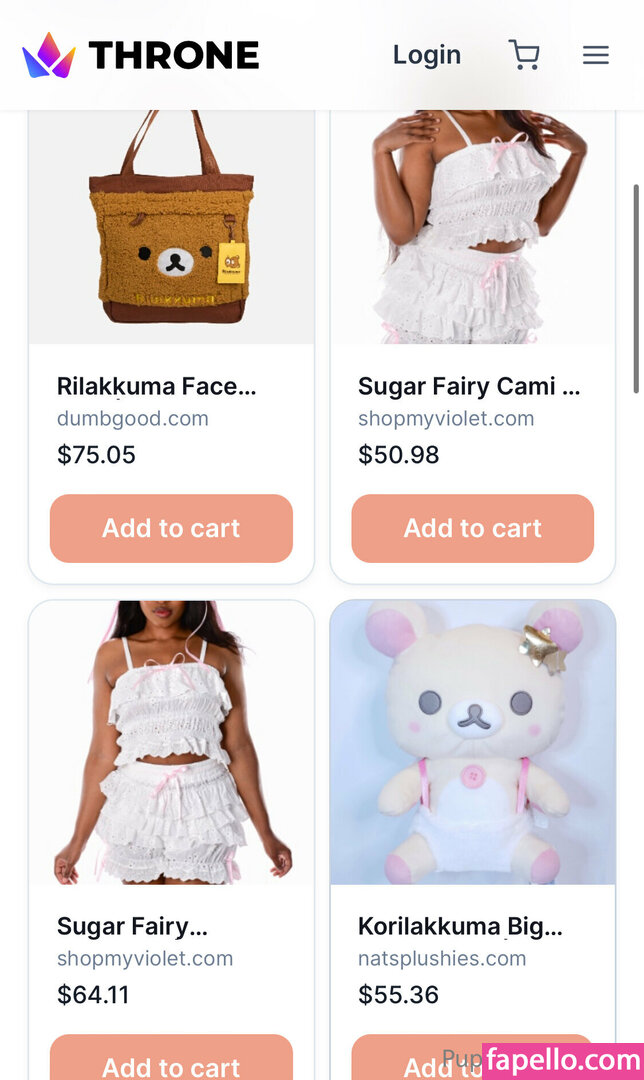Viewport: 644px width, 1080px height.
Task: Add the $64.11 Sugar Fairy item to cart
Action: pos(171,1062)
